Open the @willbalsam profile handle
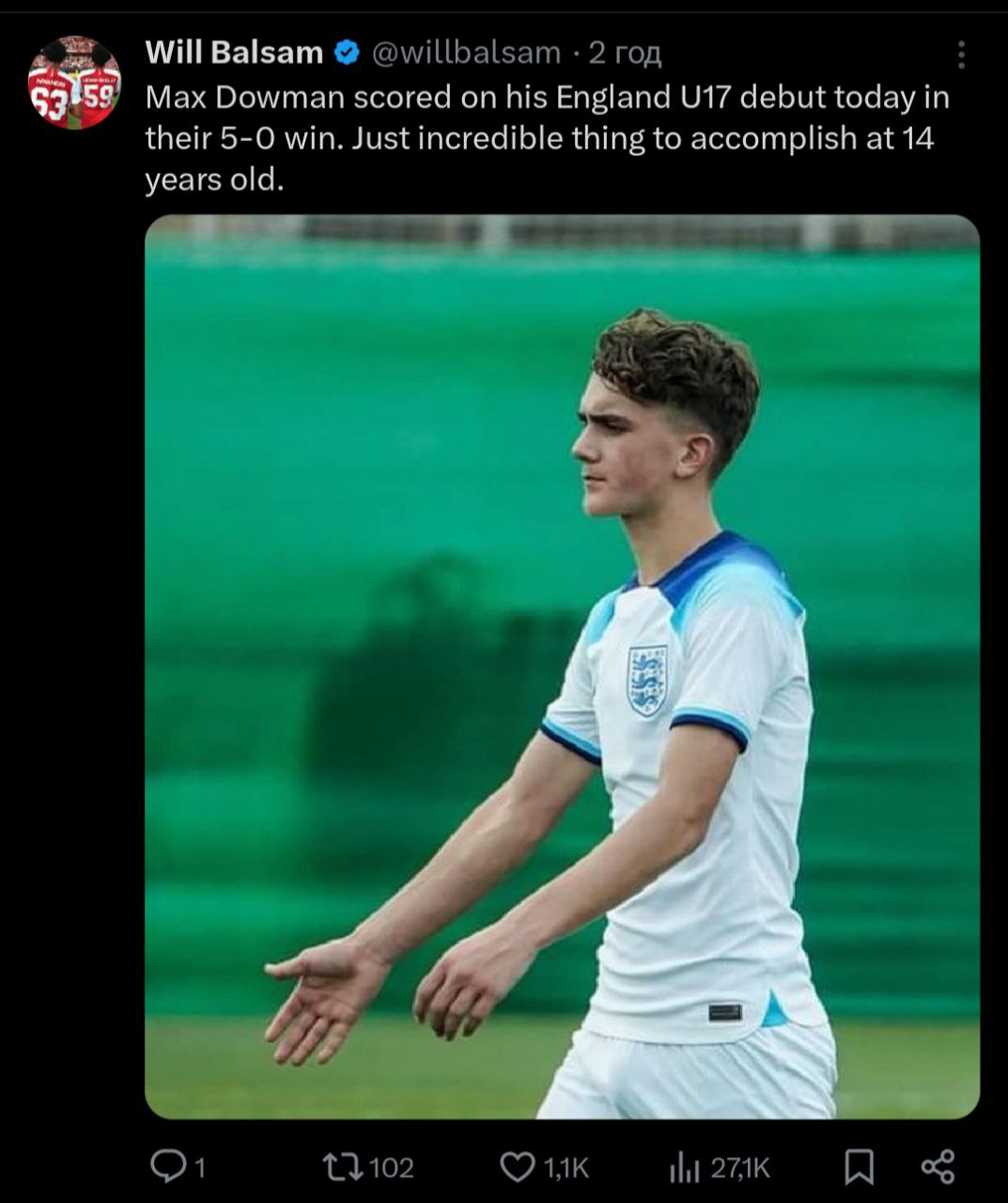The width and height of the screenshot is (1008, 1203). (466, 53)
